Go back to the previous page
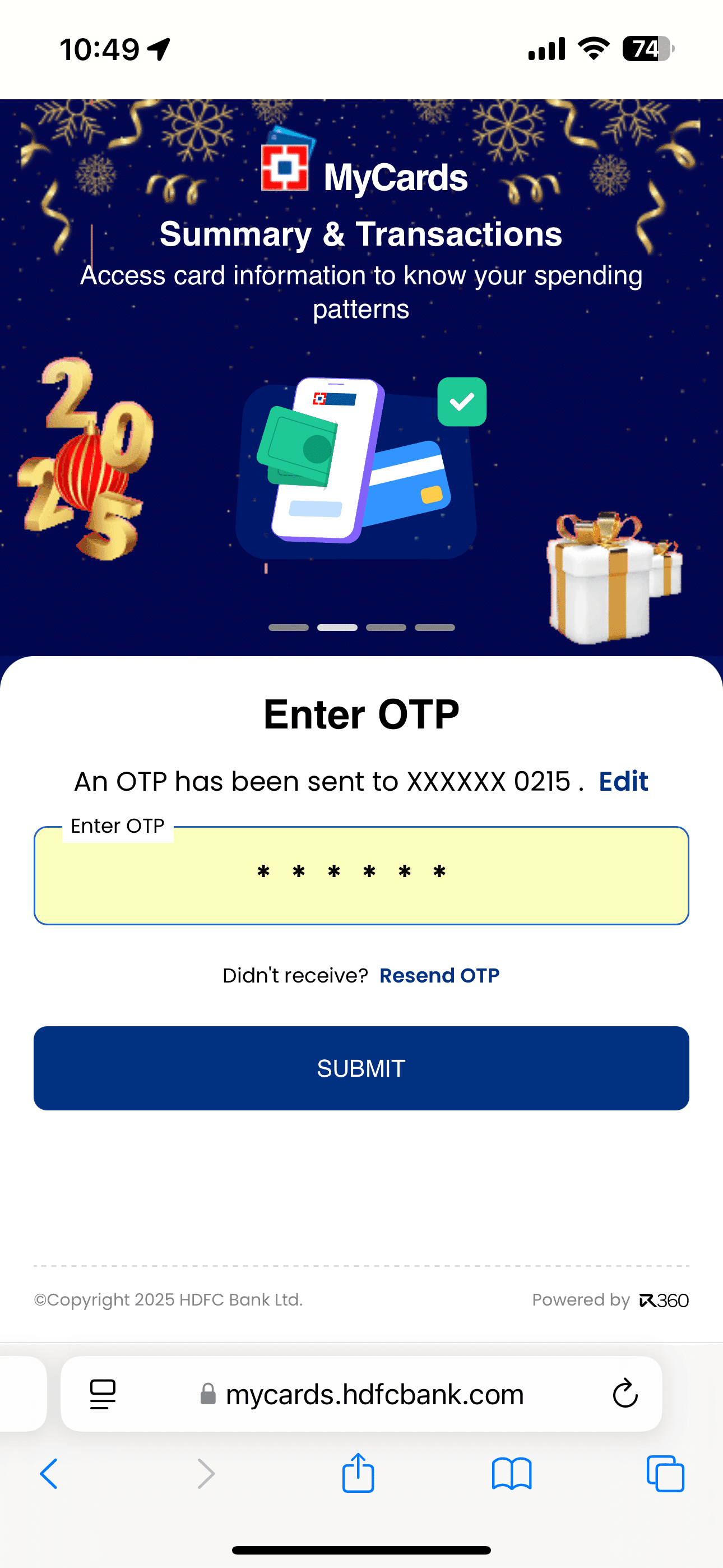 [49, 1474]
